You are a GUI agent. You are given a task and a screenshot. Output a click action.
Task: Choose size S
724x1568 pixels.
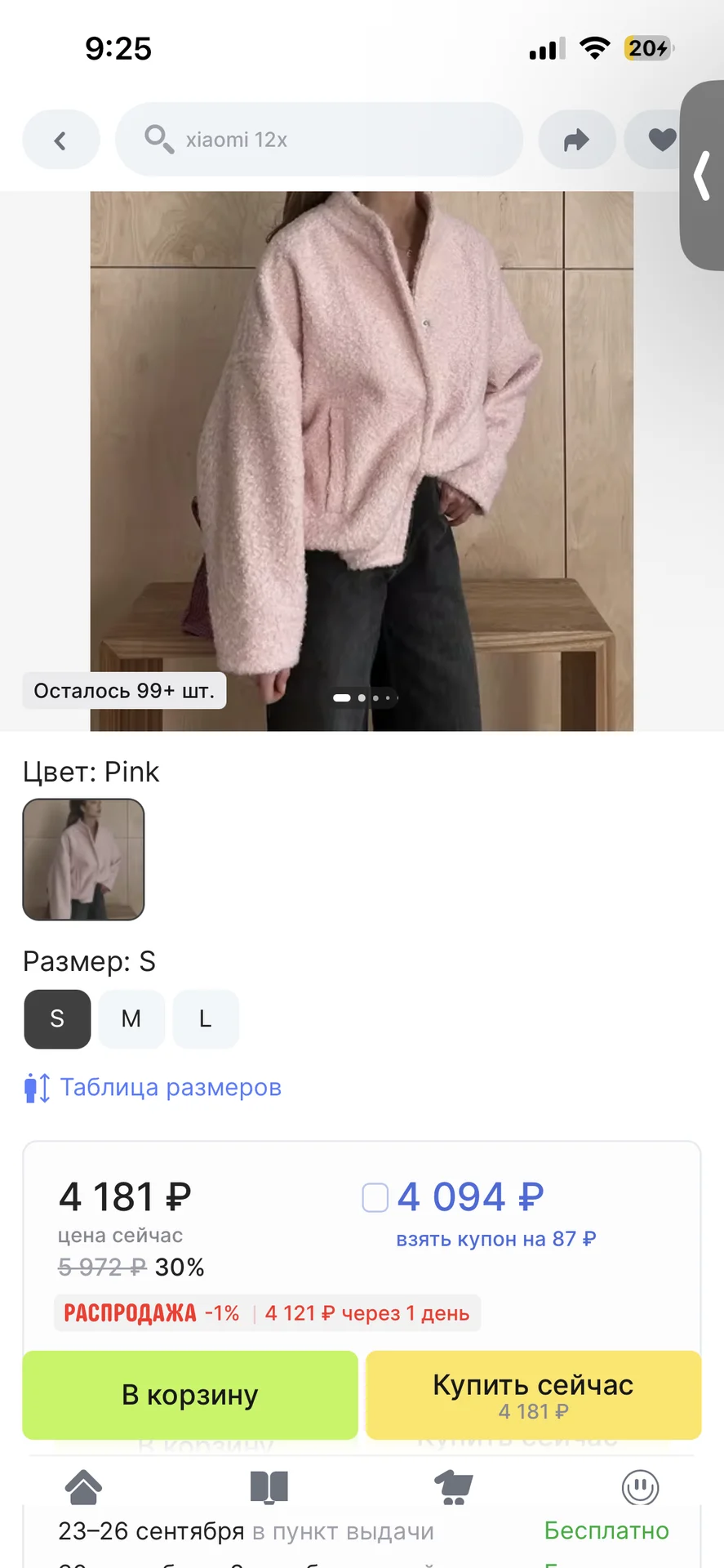pyautogui.click(x=57, y=1018)
